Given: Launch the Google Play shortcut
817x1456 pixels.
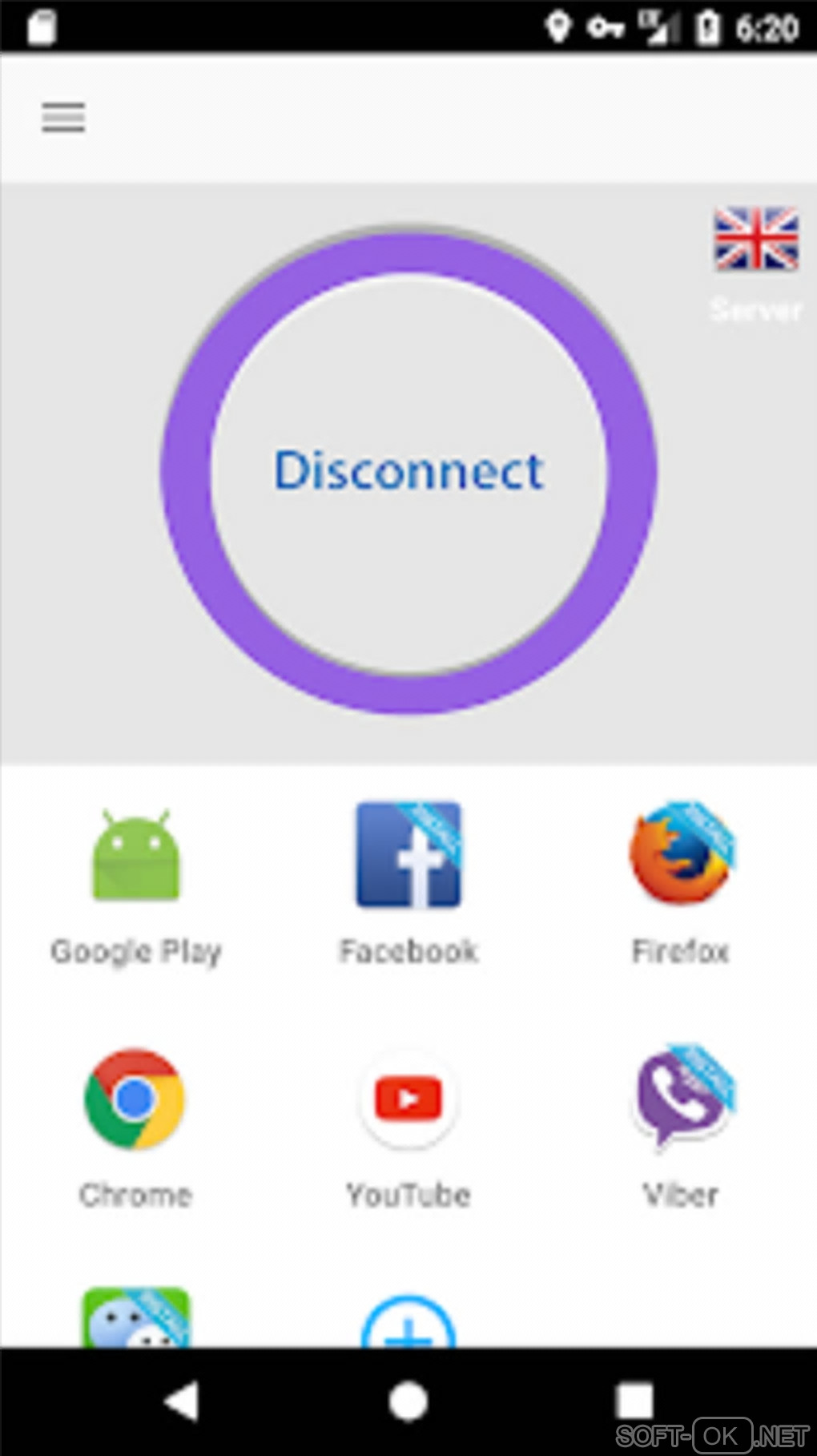Looking at the screenshot, I should (135, 855).
